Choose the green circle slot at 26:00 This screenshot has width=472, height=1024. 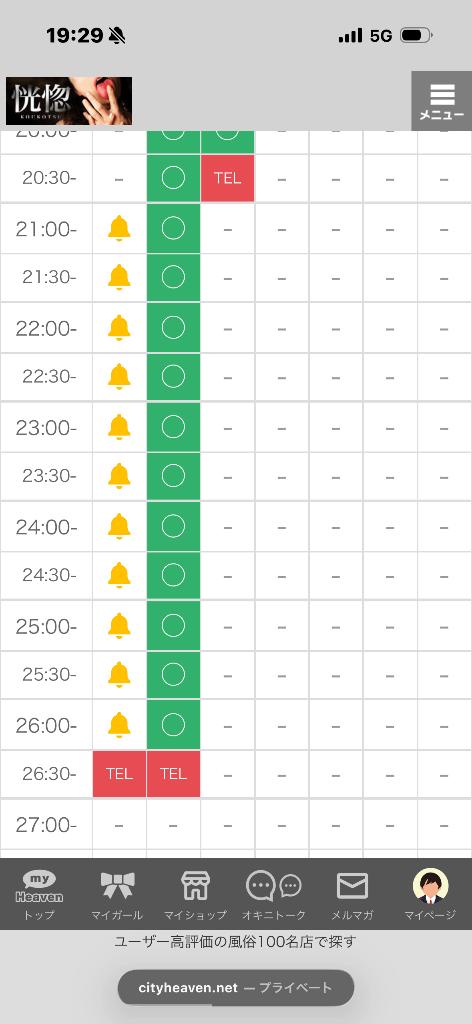click(x=173, y=725)
